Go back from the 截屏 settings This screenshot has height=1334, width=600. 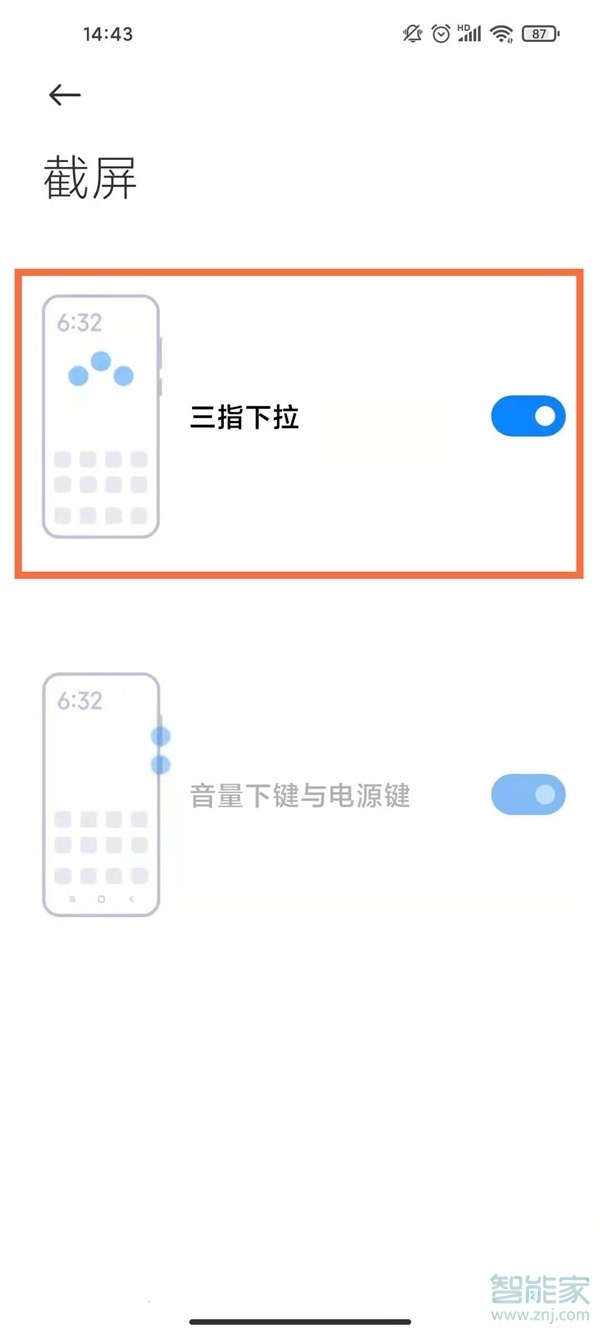click(x=64, y=95)
